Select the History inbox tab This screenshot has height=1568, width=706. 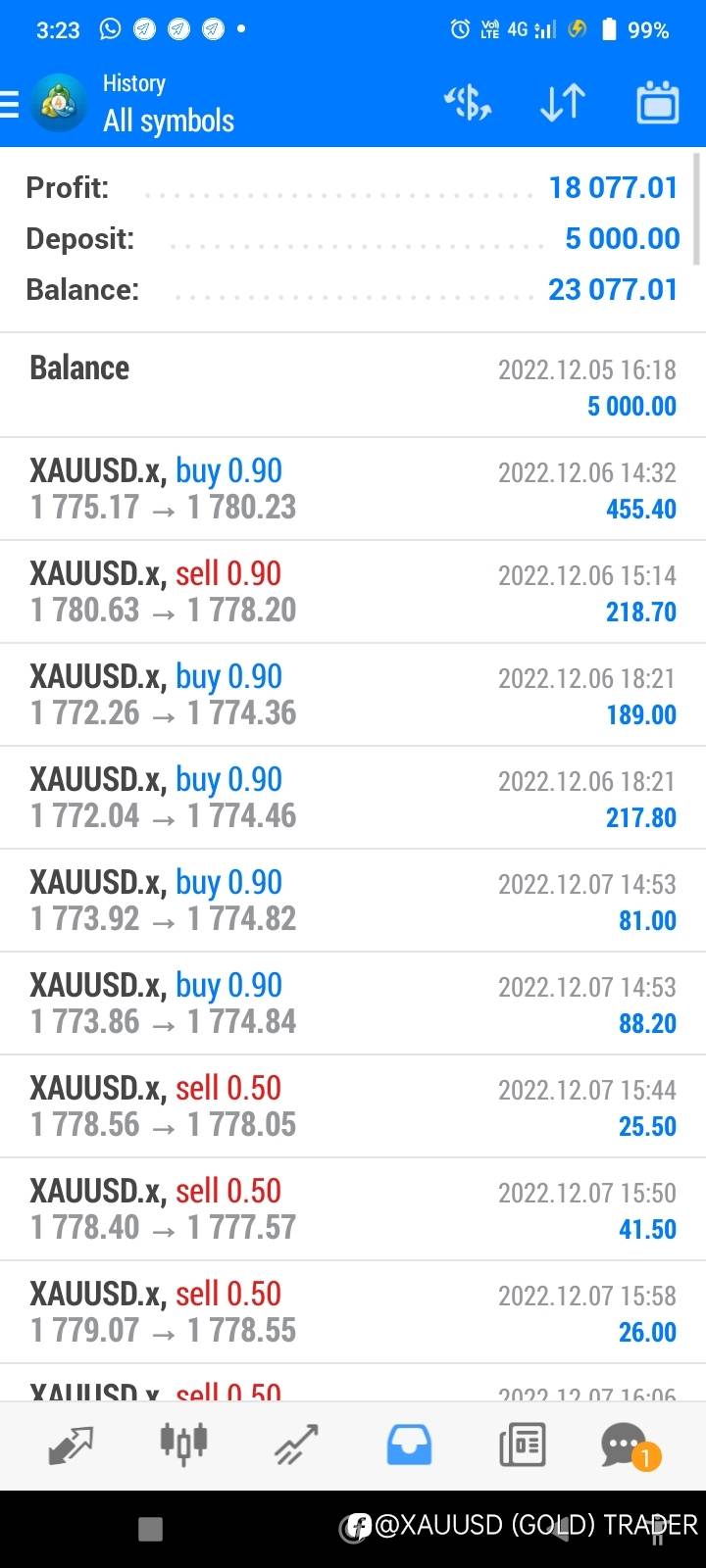click(x=409, y=1444)
